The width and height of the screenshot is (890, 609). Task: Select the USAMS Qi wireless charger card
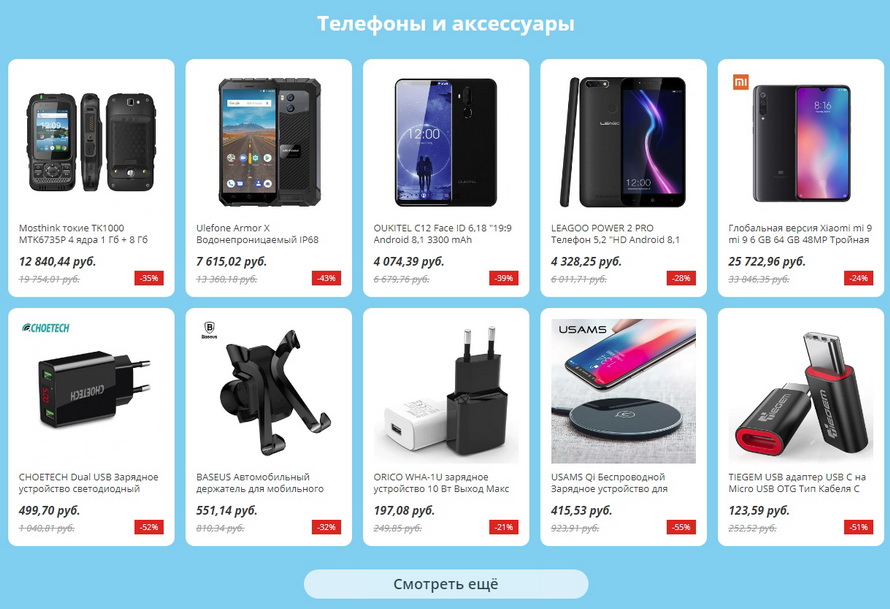click(623, 427)
